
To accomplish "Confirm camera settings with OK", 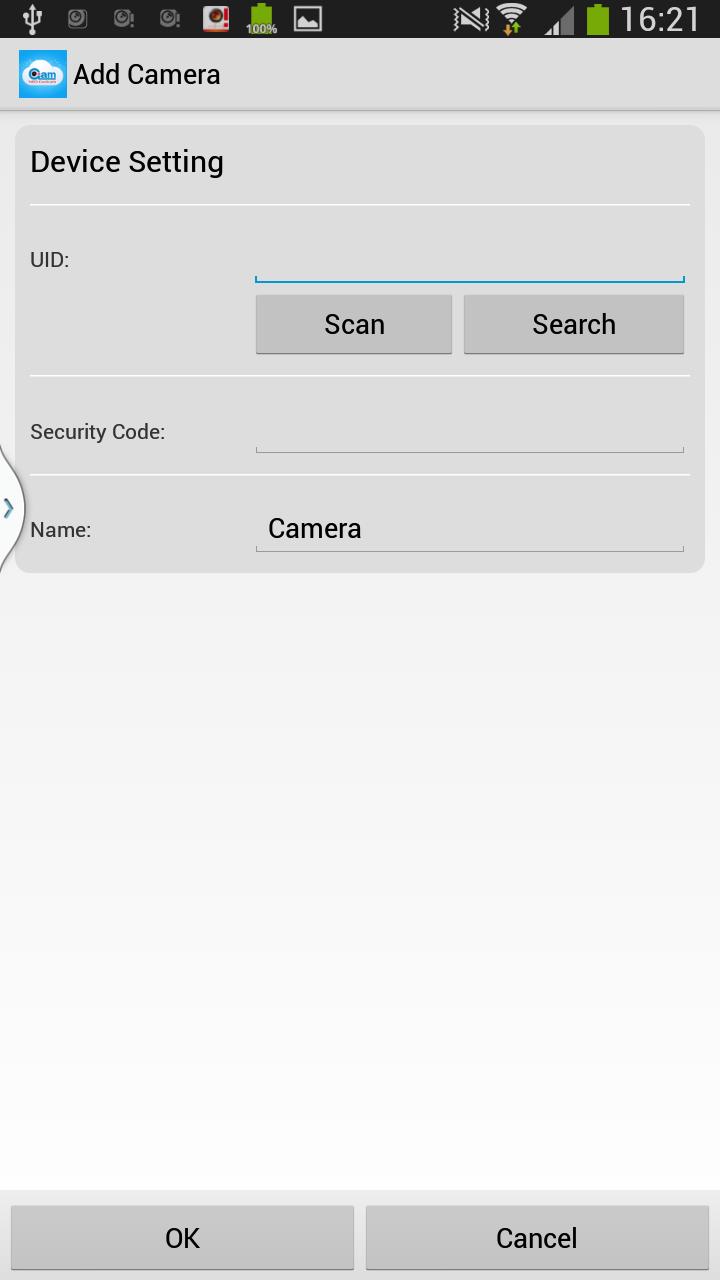I will [182, 1237].
